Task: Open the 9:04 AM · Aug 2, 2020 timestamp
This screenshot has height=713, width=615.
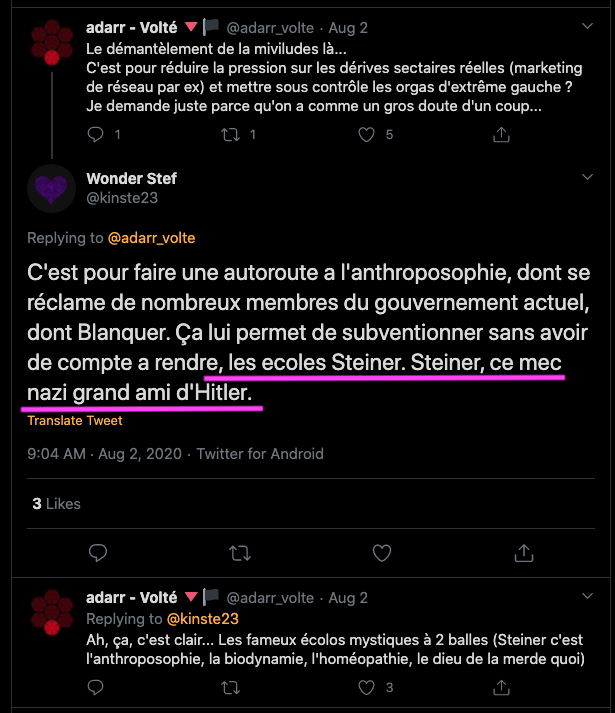Action: pos(104,453)
